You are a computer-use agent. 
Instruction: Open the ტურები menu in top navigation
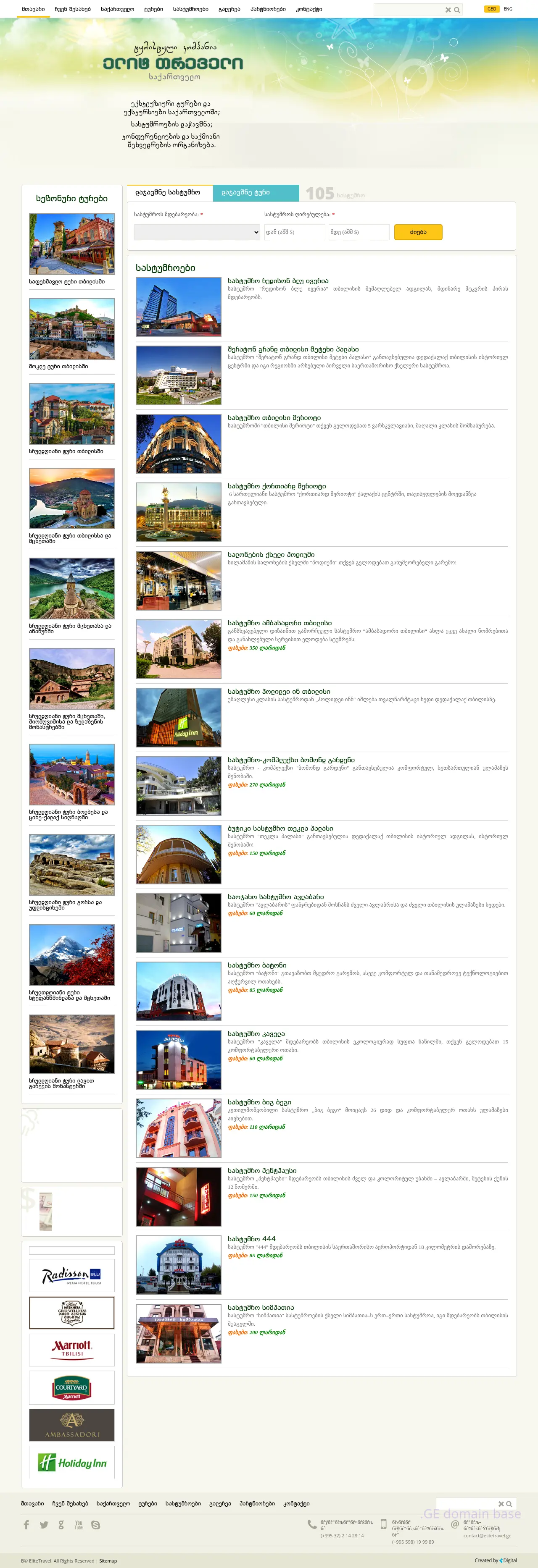tap(153, 9)
